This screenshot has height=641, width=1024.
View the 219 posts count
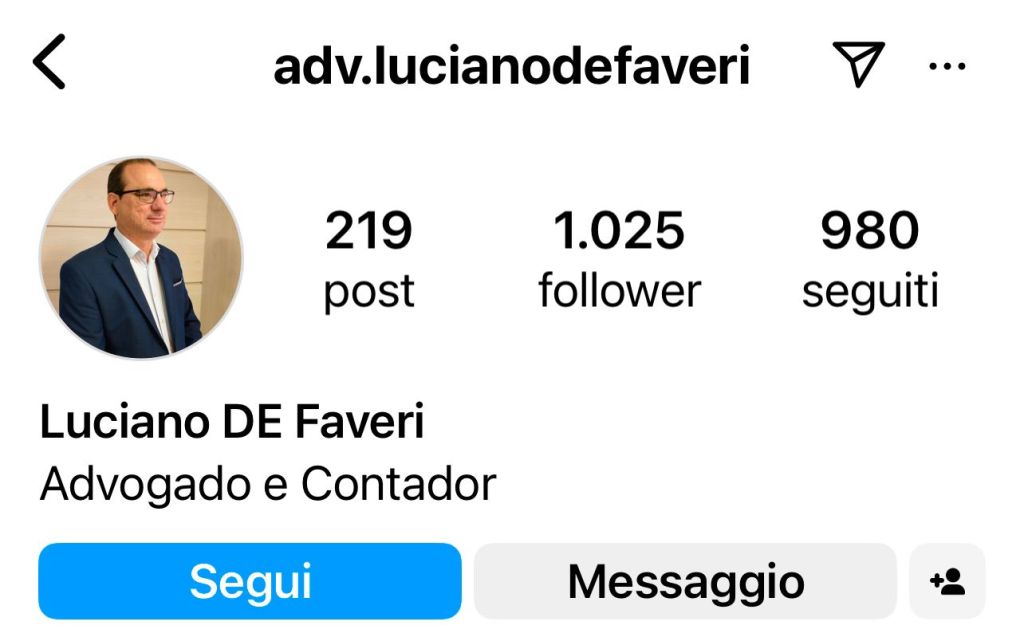[368, 259]
